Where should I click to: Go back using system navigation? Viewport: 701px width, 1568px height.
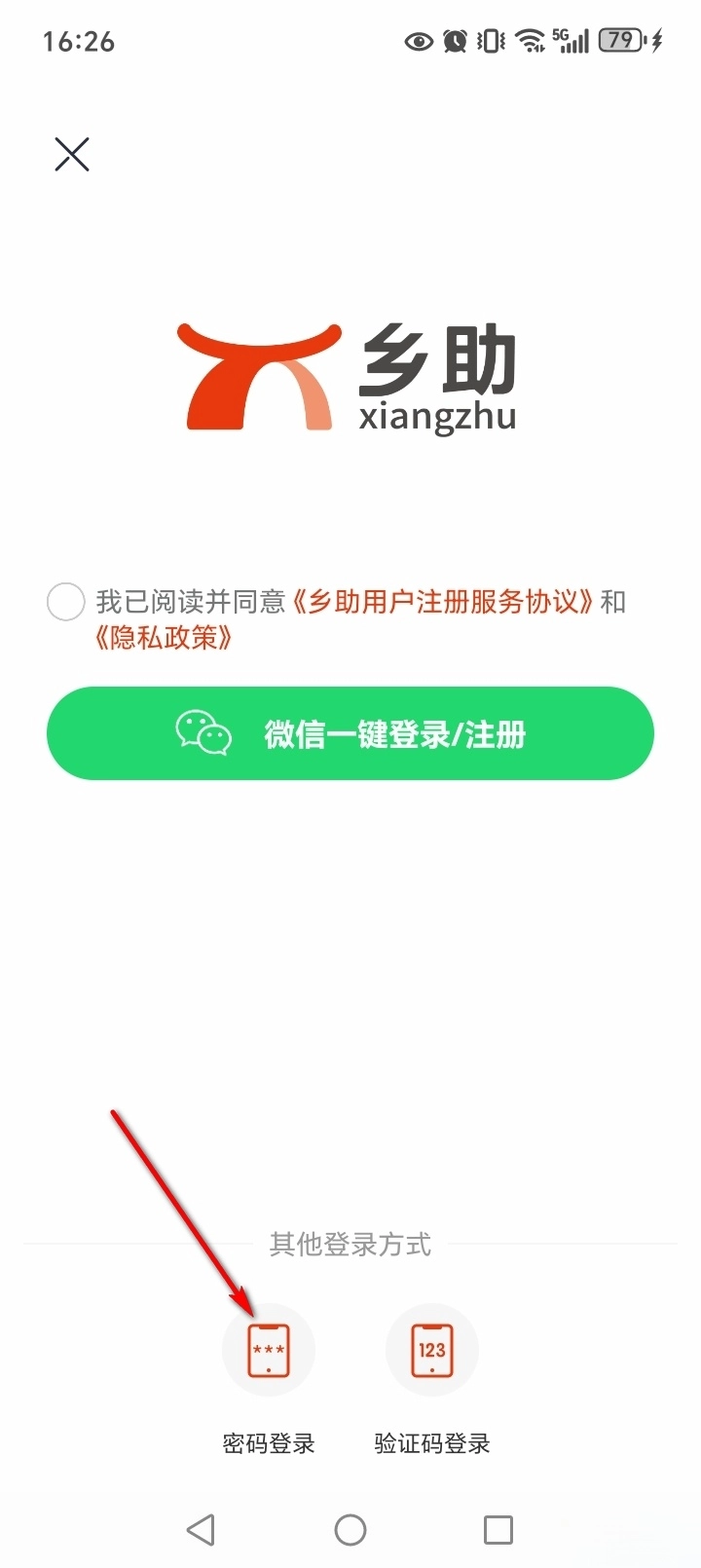[201, 1530]
